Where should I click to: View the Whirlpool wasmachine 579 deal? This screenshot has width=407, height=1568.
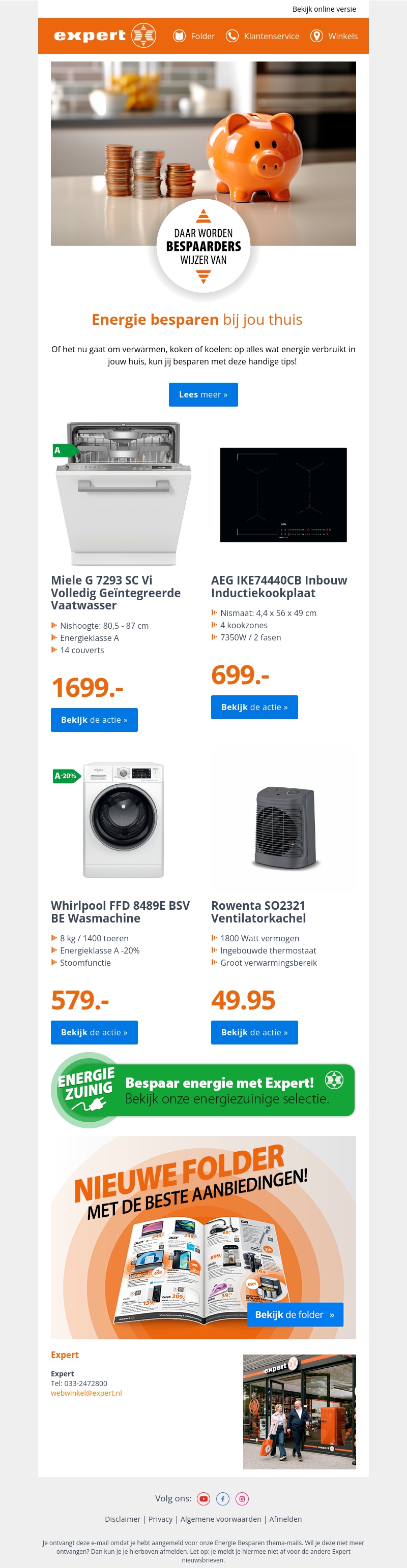tap(94, 1032)
